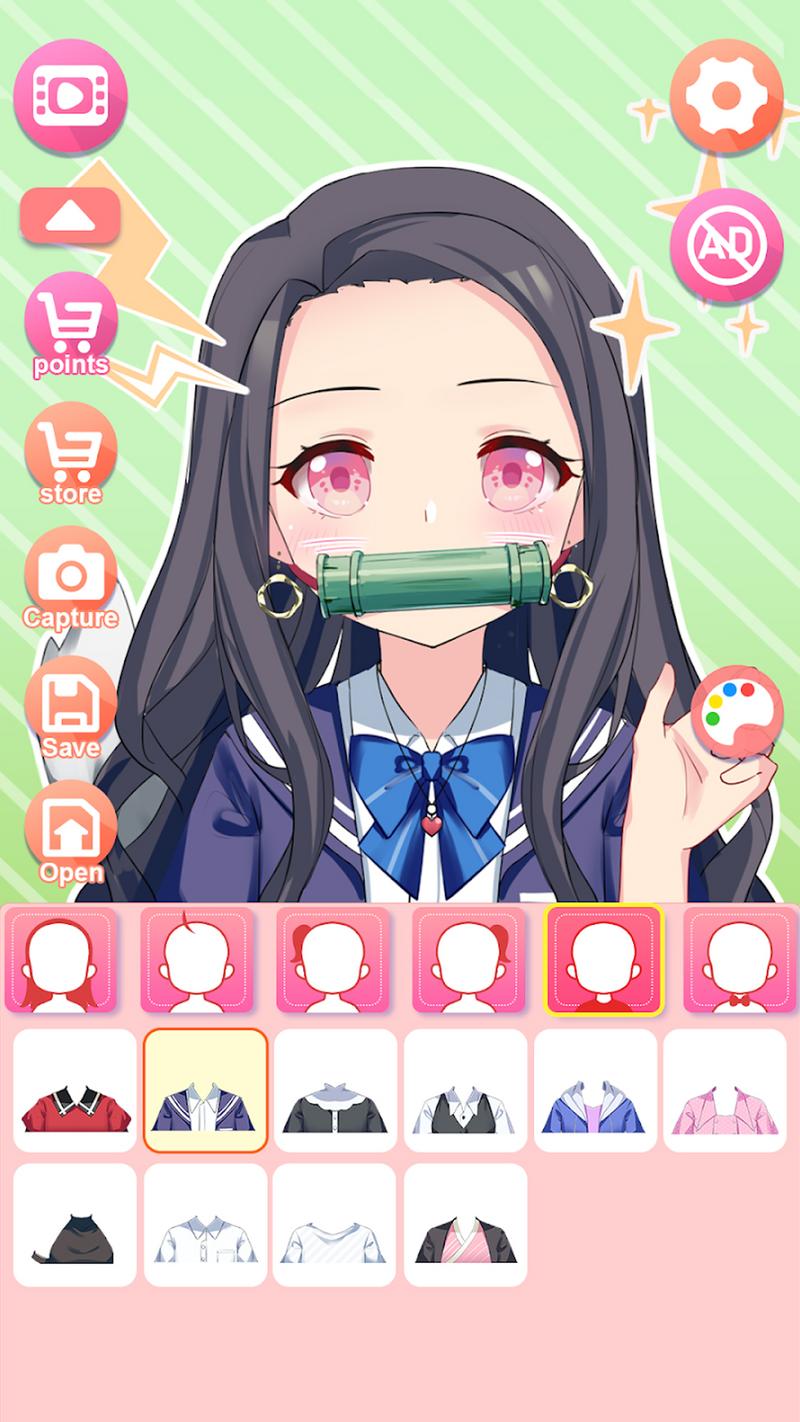This screenshot has width=800, height=1422.
Task: Select the black vest outfit
Action: coord(465,1090)
